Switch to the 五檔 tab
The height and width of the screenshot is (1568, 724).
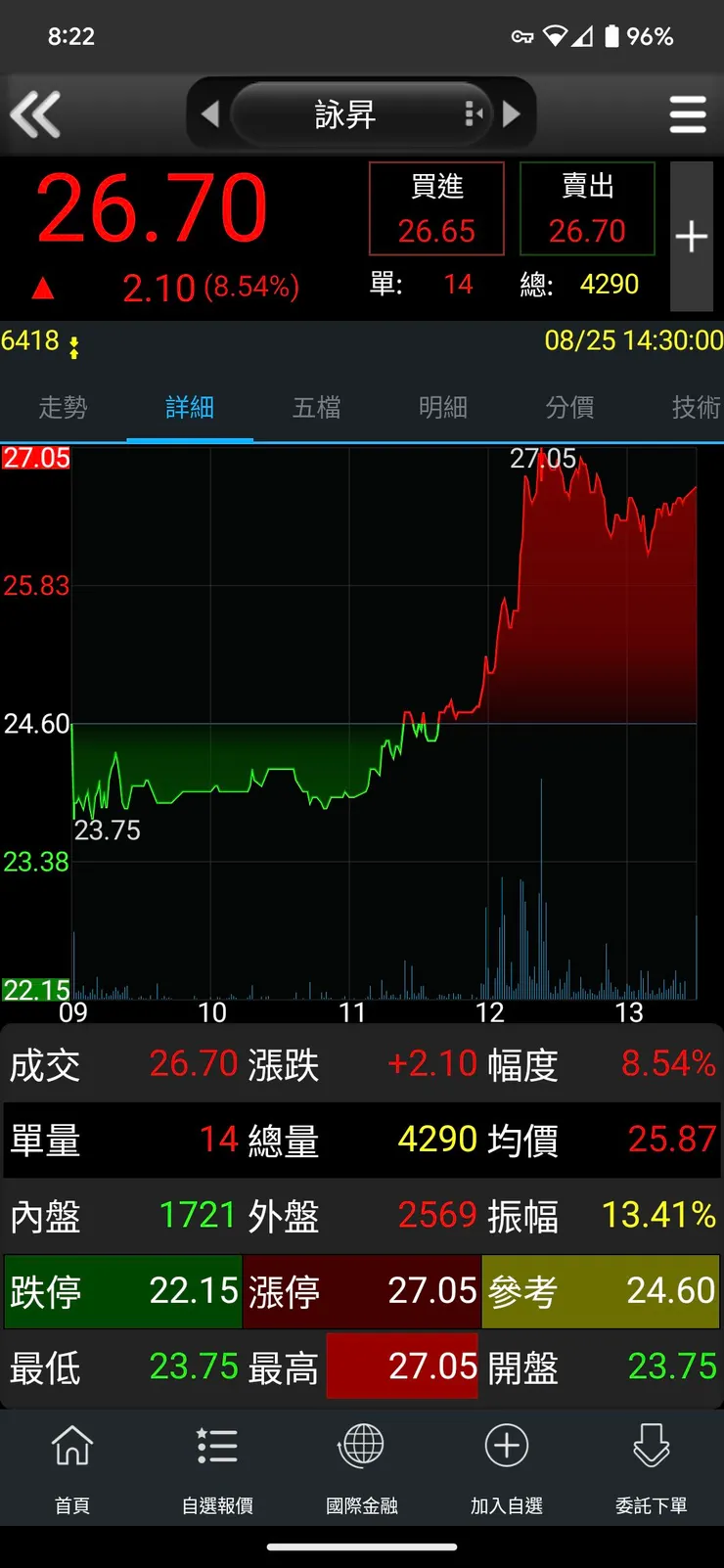[316, 407]
